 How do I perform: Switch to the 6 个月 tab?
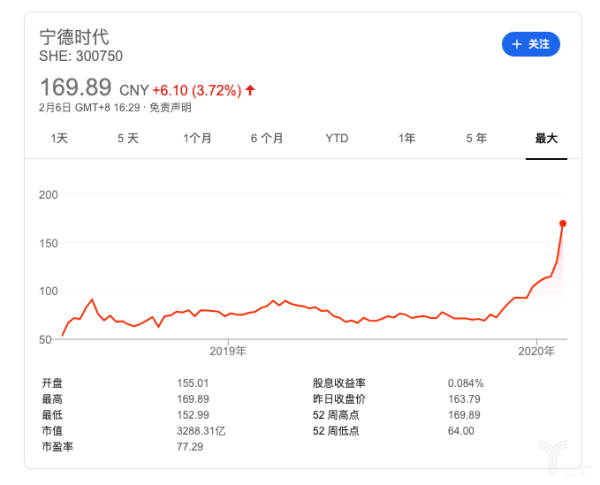coord(267,138)
